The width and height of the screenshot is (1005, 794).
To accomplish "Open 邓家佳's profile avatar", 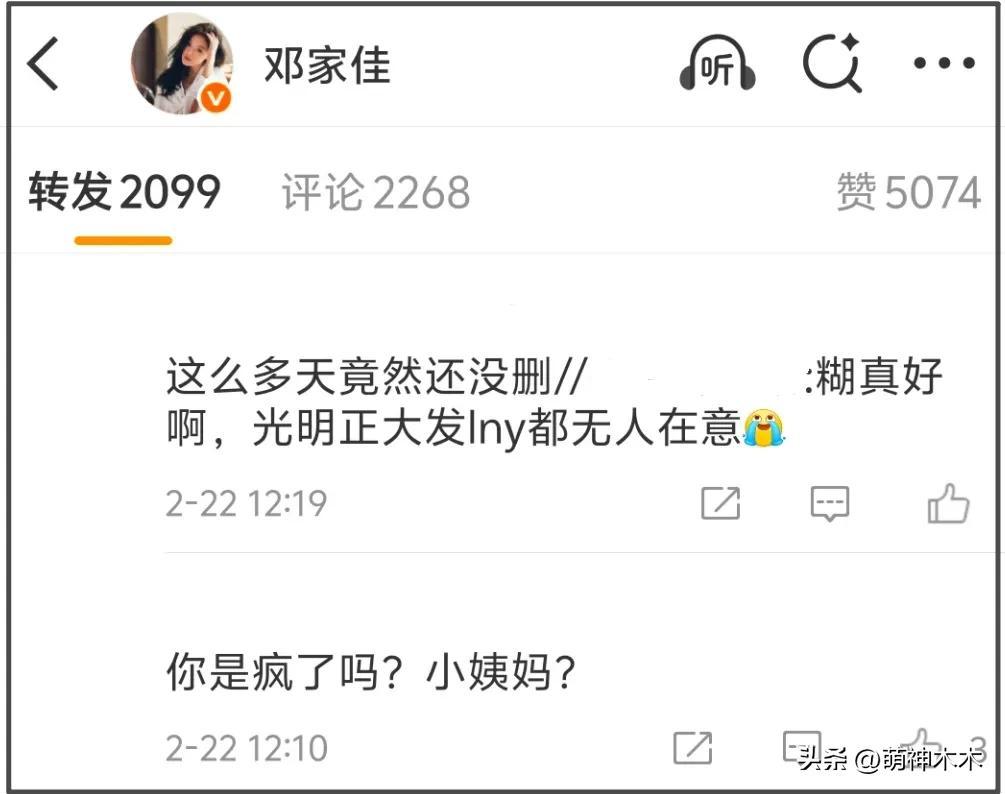I will [x=182, y=64].
